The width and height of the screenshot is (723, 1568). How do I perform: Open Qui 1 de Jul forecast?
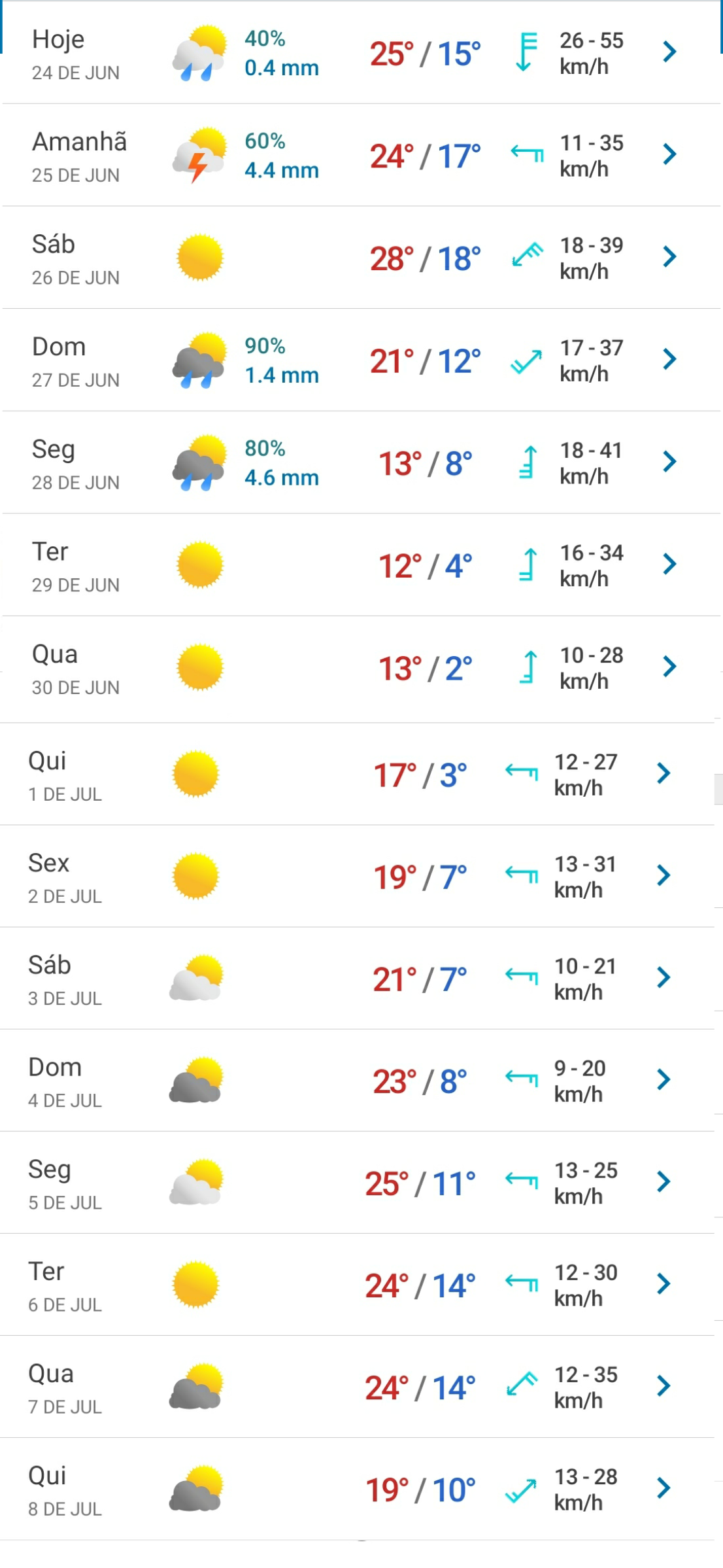click(357, 774)
